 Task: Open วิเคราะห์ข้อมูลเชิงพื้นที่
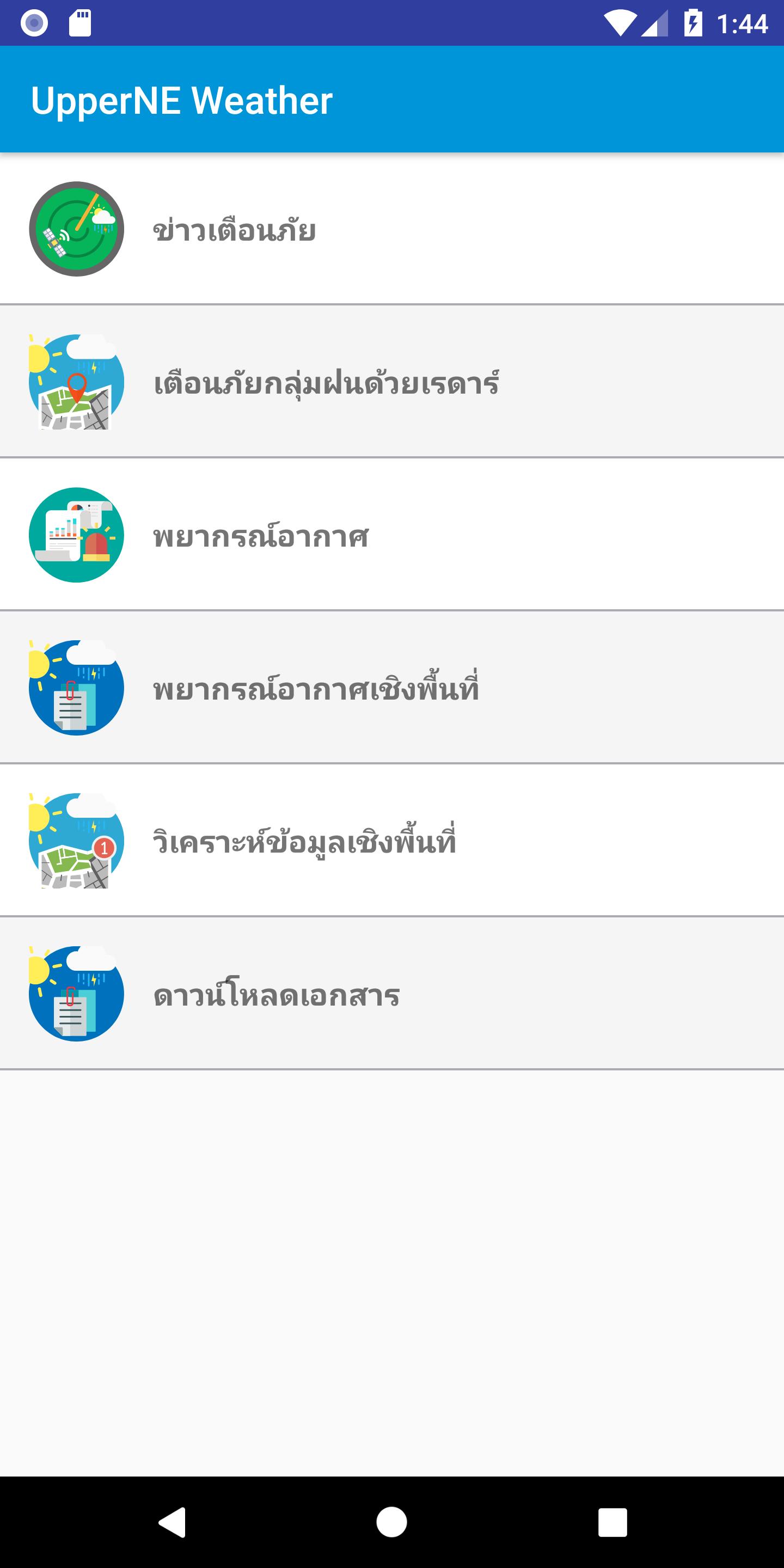392,841
